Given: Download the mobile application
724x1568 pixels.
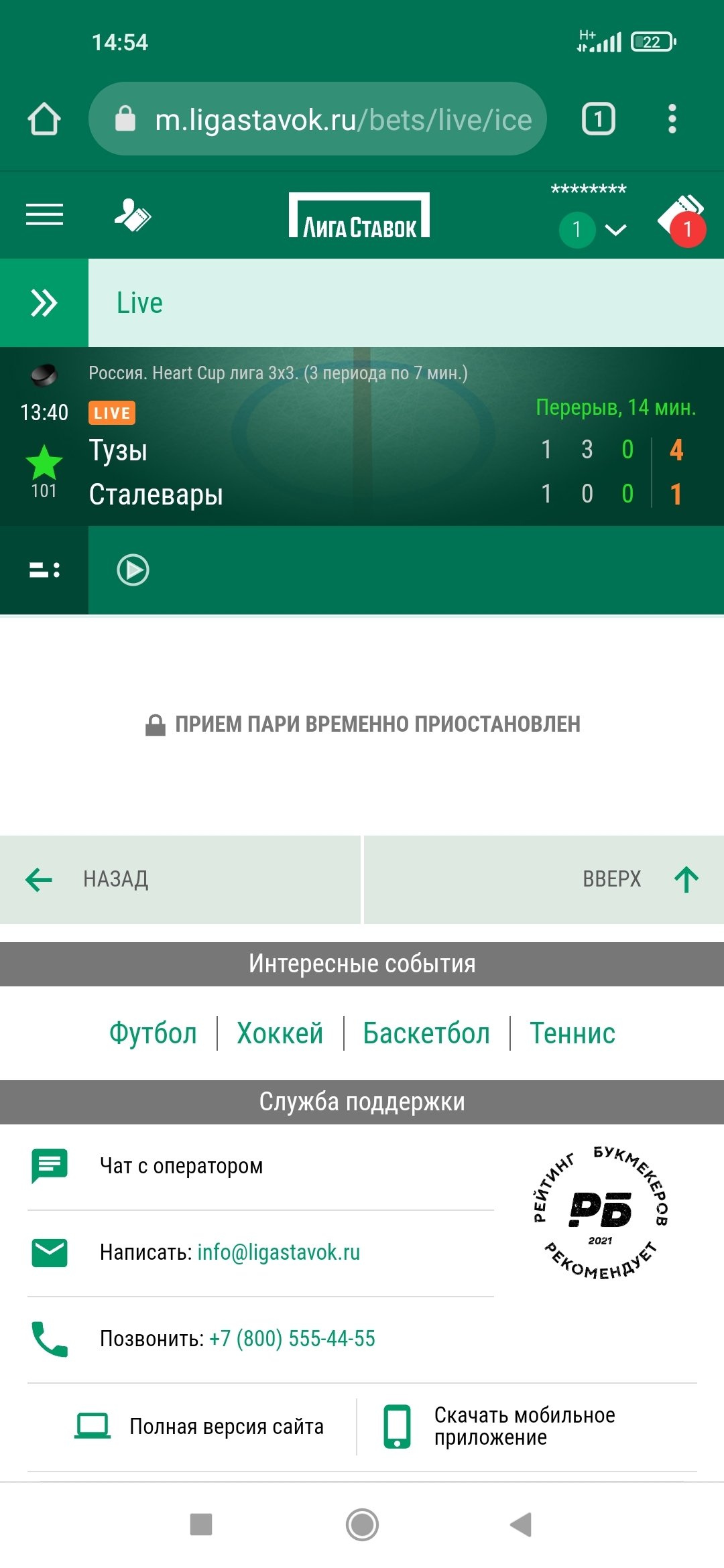Looking at the screenshot, I should [x=524, y=1427].
